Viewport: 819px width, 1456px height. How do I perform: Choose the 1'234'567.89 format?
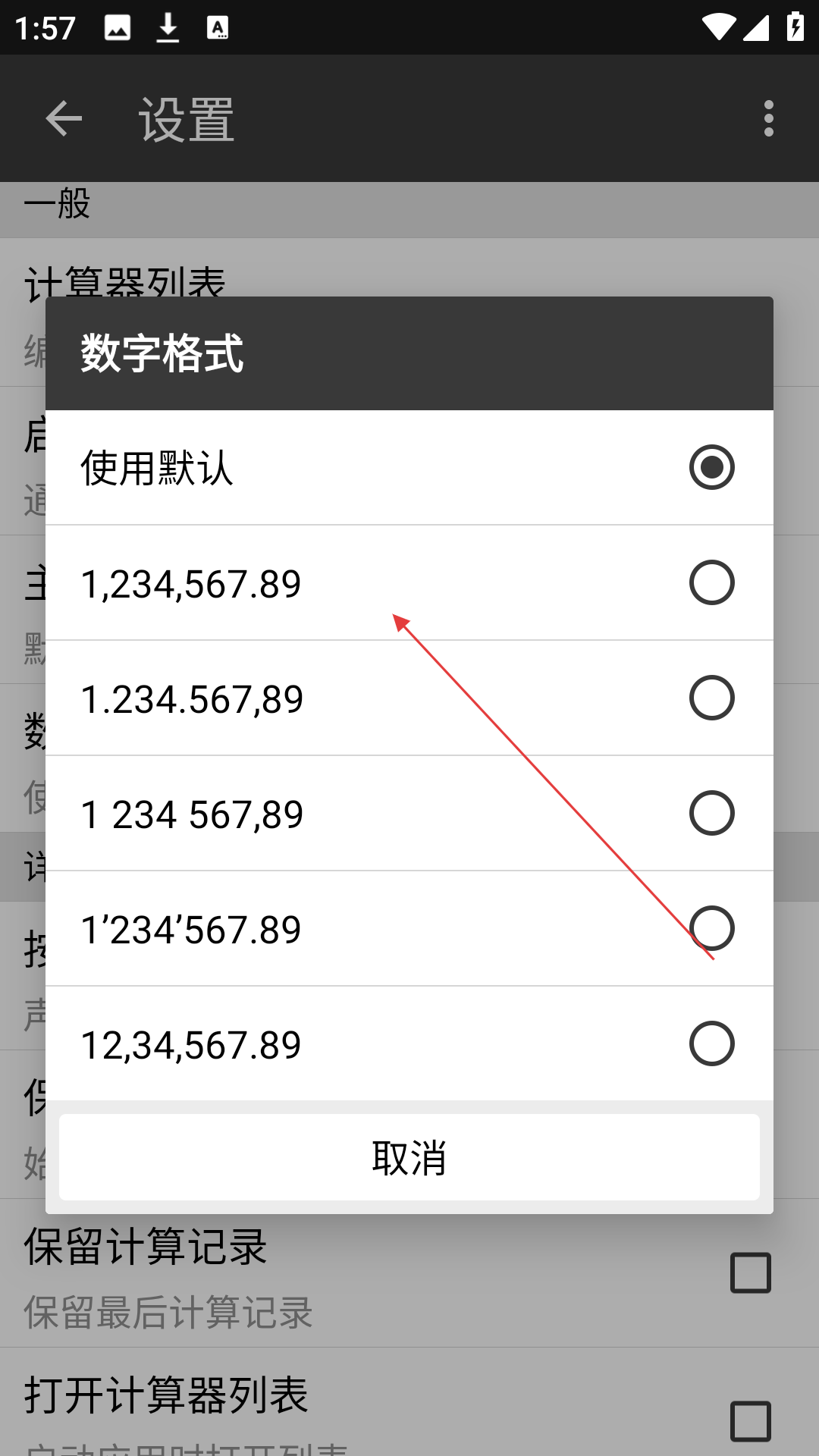click(x=409, y=928)
